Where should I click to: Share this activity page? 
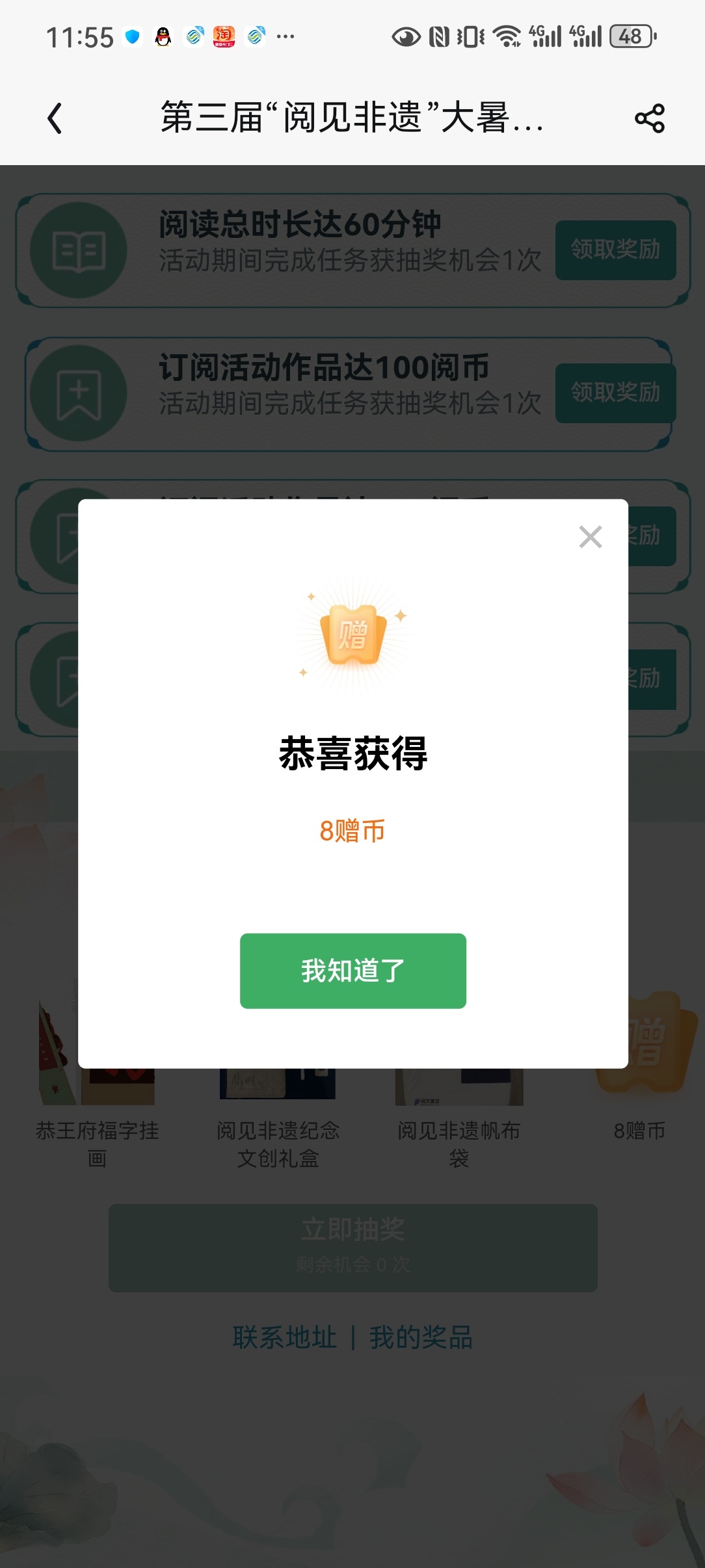(x=649, y=118)
